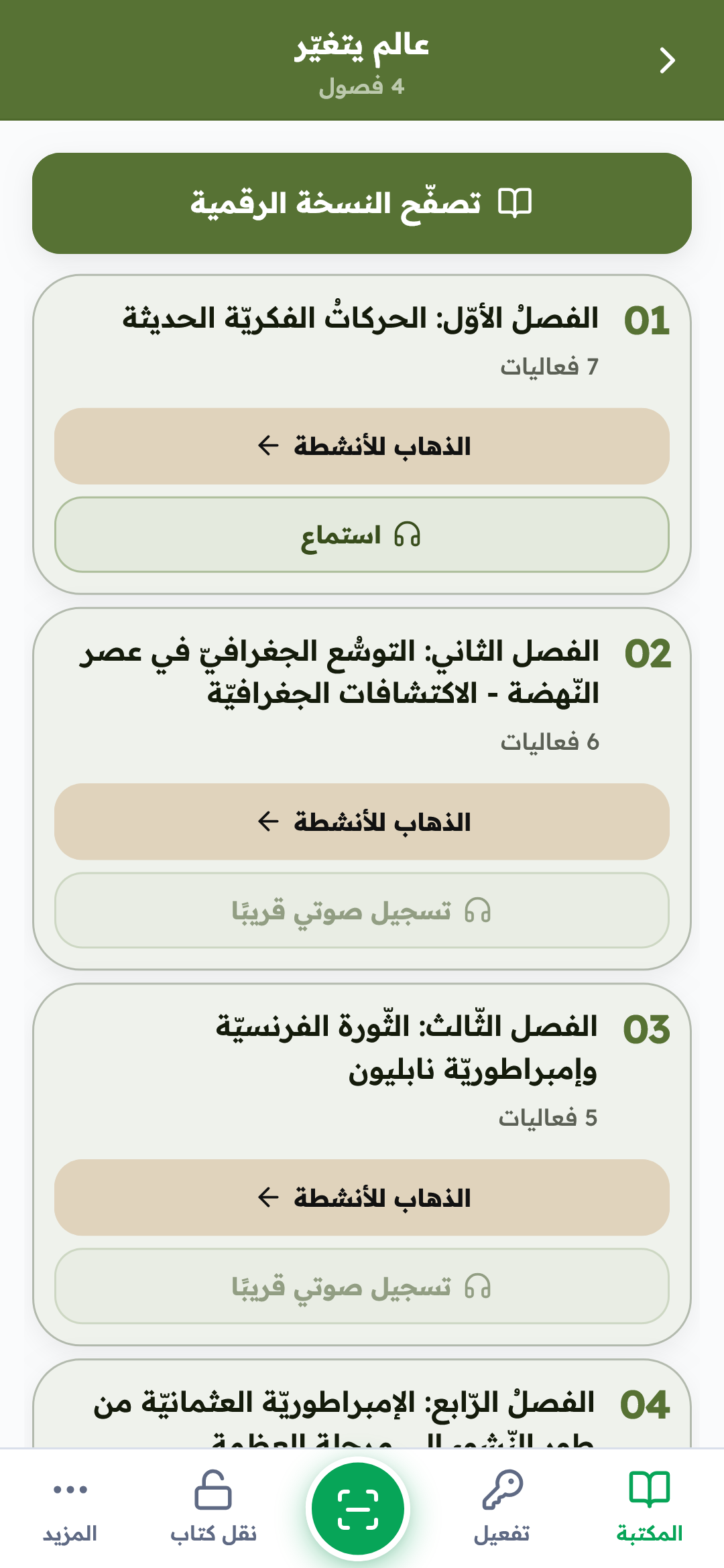Viewport: 724px width, 1568px height.
Task: Open الذهاب للأنشطة for chapter 02
Action: tap(362, 822)
